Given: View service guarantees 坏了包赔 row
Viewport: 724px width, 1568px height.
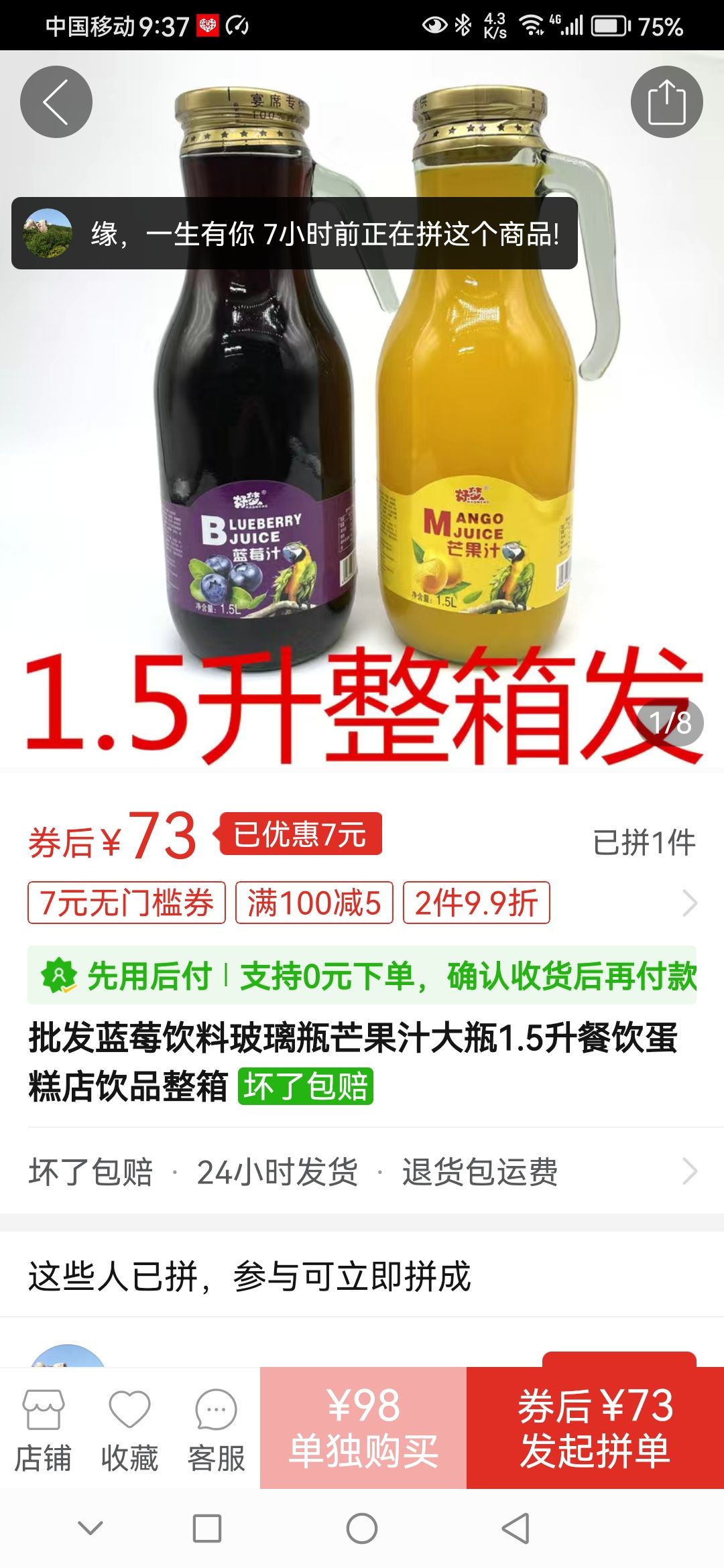Looking at the screenshot, I should [x=362, y=1172].
